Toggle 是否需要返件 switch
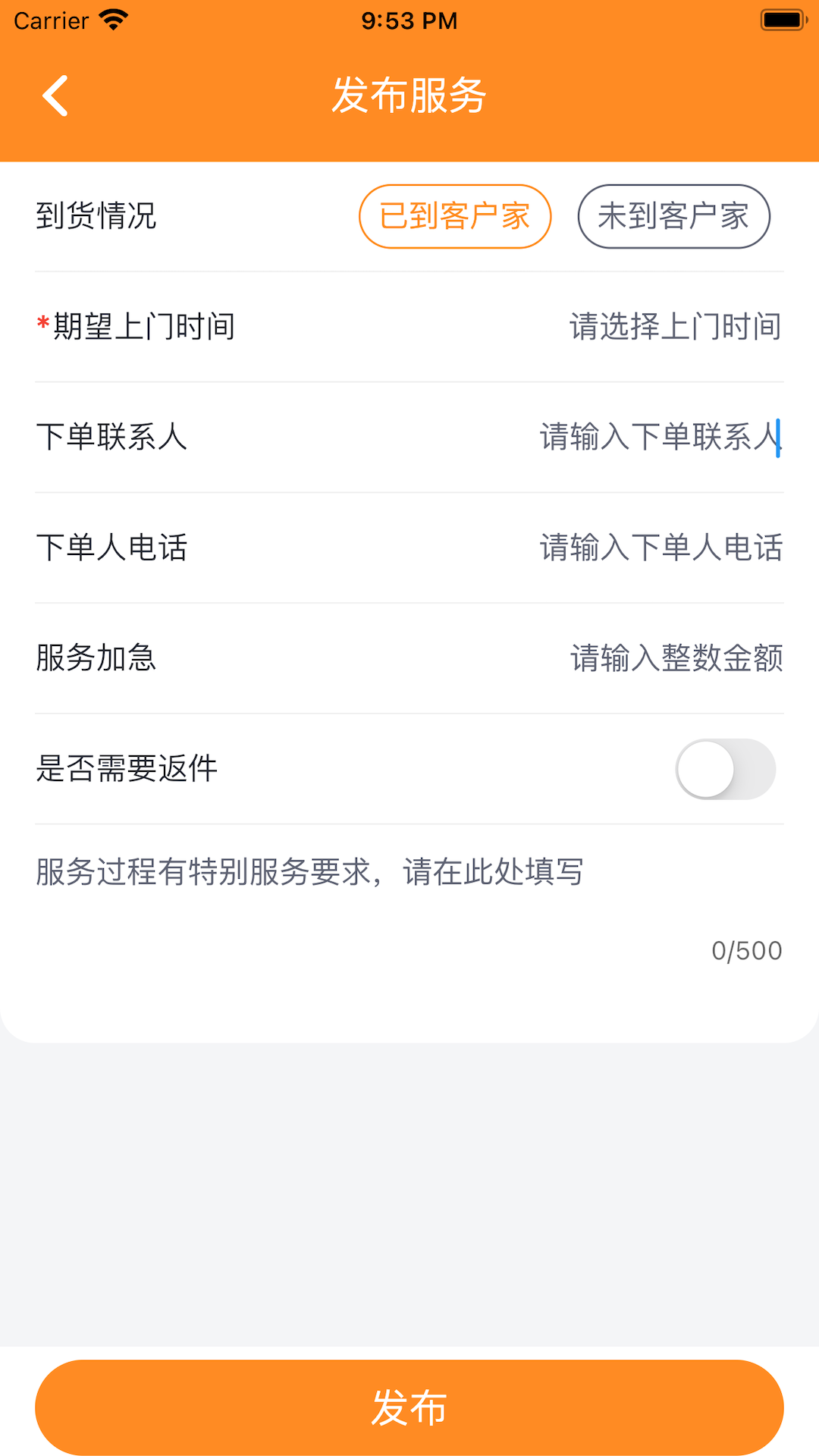This screenshot has width=819, height=1456. (x=725, y=769)
